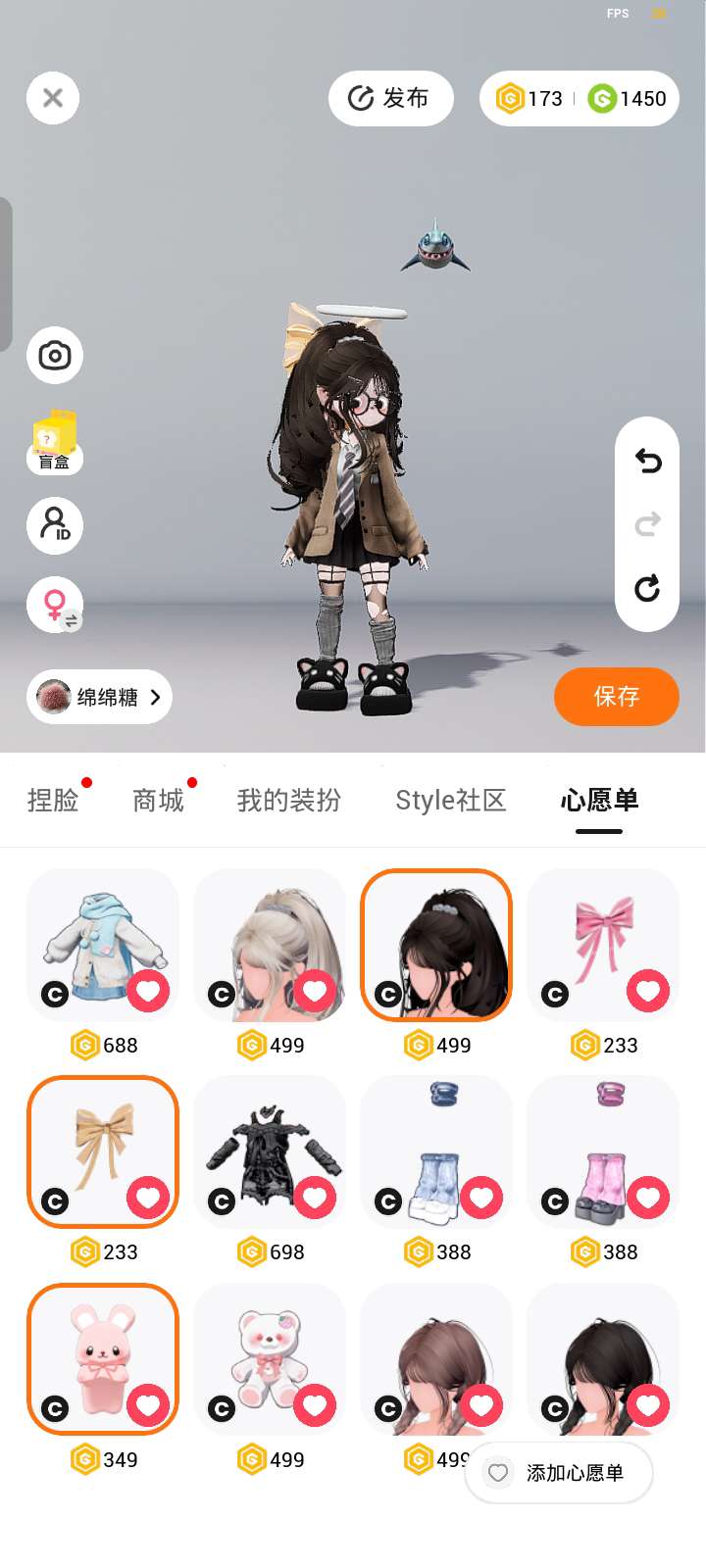The width and height of the screenshot is (706, 1568).
Task: Switch avatar gender
Action: click(55, 605)
